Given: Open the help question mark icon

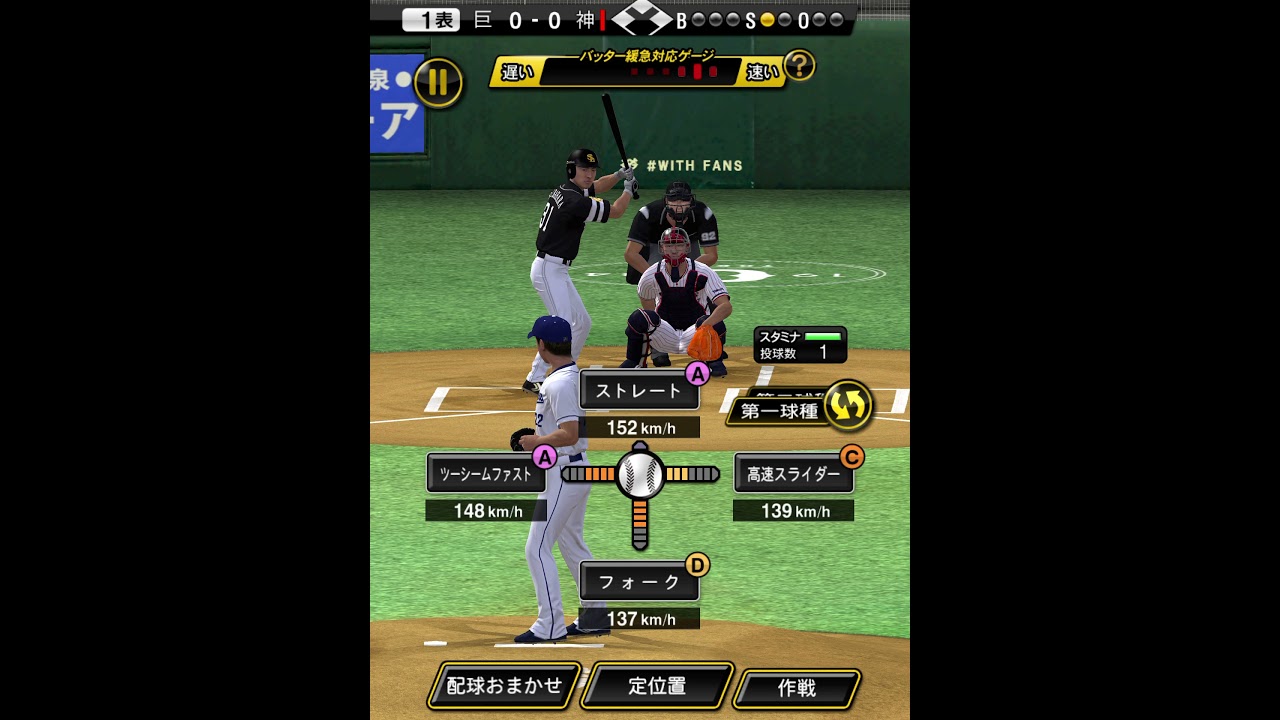Looking at the screenshot, I should click(x=798, y=66).
